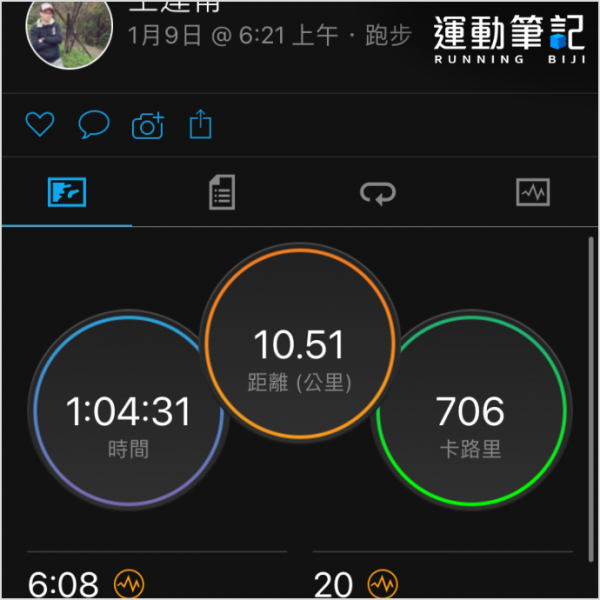Share this activity
Image resolution: width=600 pixels, height=600 pixels.
201,124
